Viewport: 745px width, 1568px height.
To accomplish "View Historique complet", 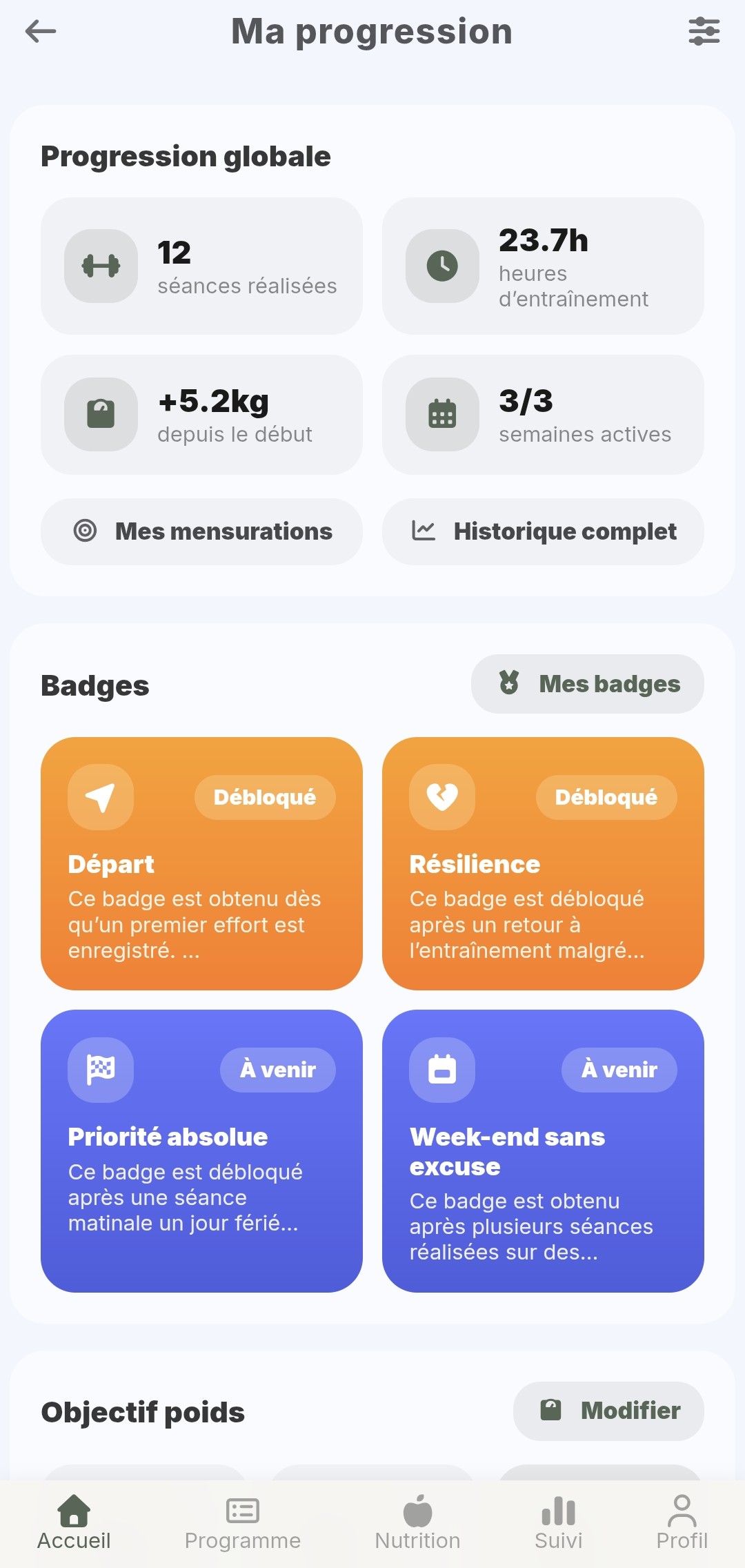I will [x=543, y=531].
